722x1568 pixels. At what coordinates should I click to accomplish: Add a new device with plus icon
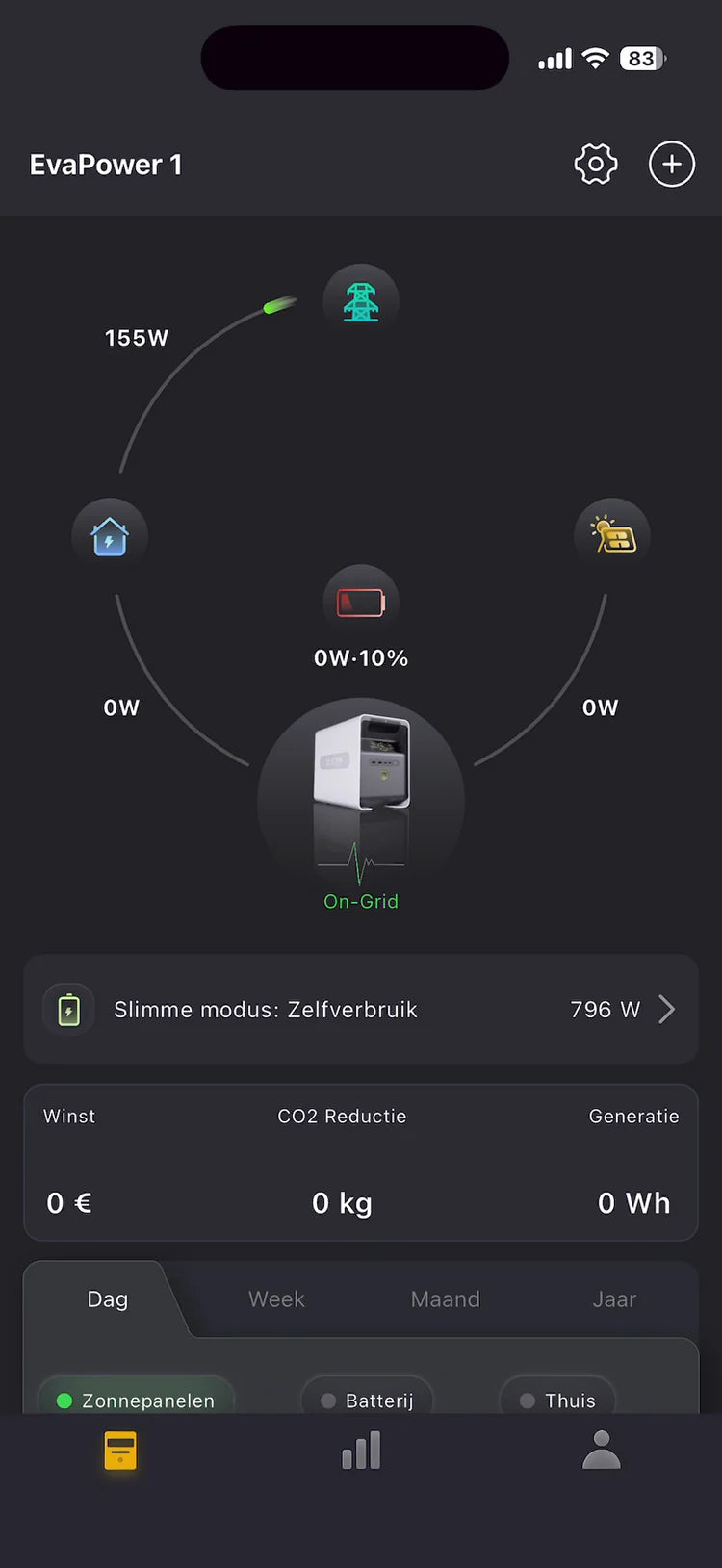671,165
